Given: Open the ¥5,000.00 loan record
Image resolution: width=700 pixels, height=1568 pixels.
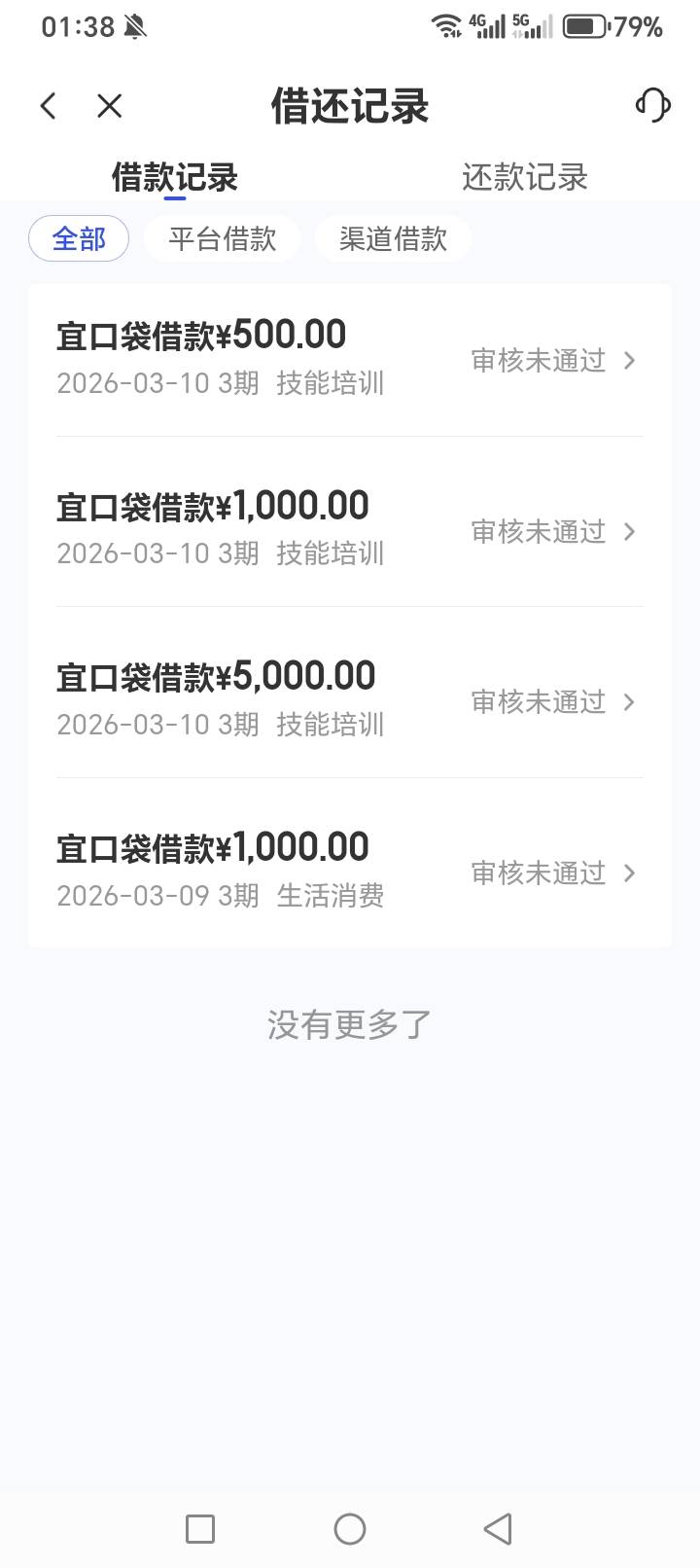Looking at the screenshot, I should [350, 701].
